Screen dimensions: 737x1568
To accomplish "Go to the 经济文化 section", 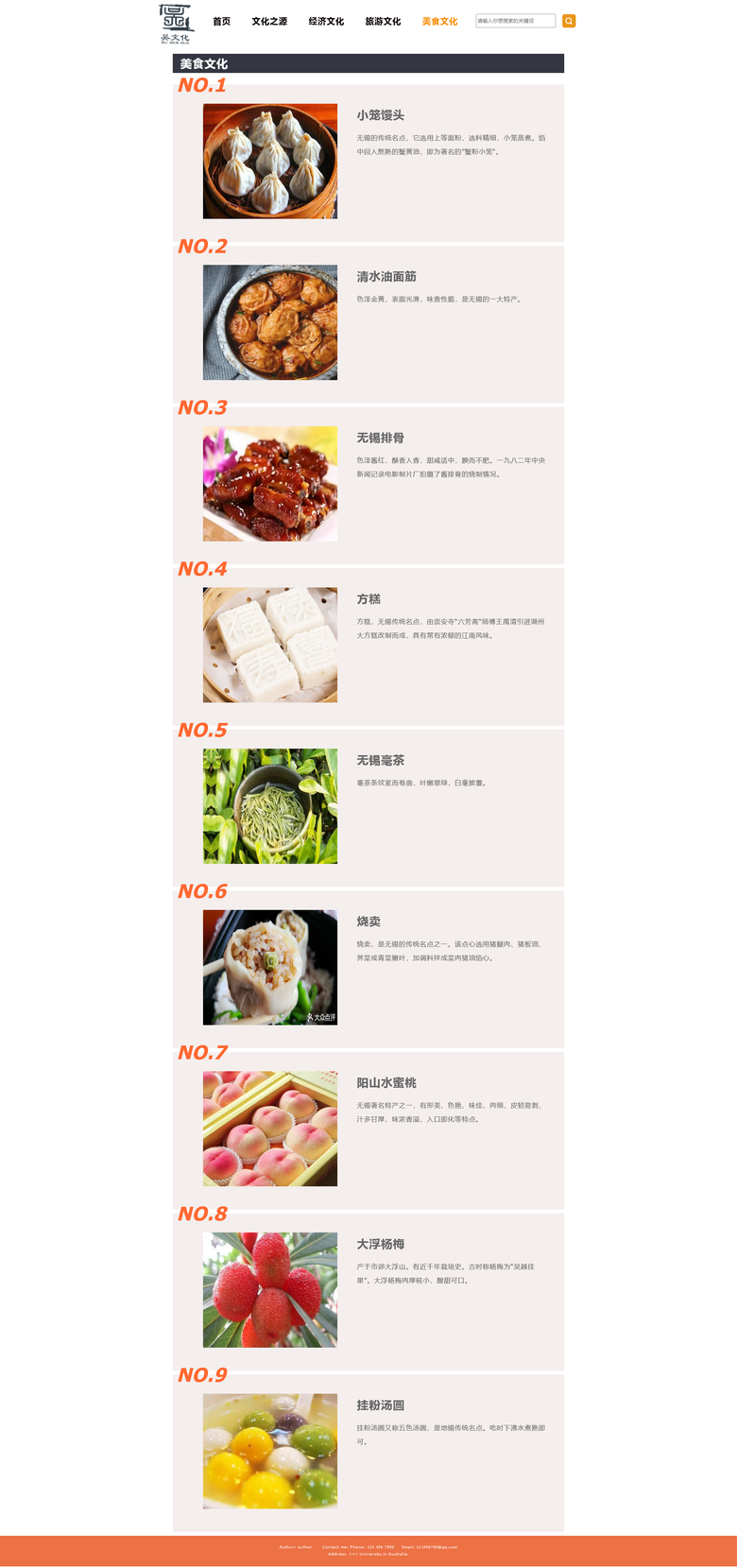I will [326, 21].
